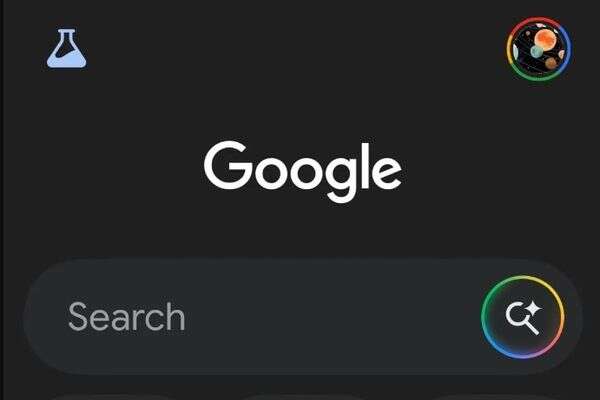Open Search Labs flask icon

(67, 48)
